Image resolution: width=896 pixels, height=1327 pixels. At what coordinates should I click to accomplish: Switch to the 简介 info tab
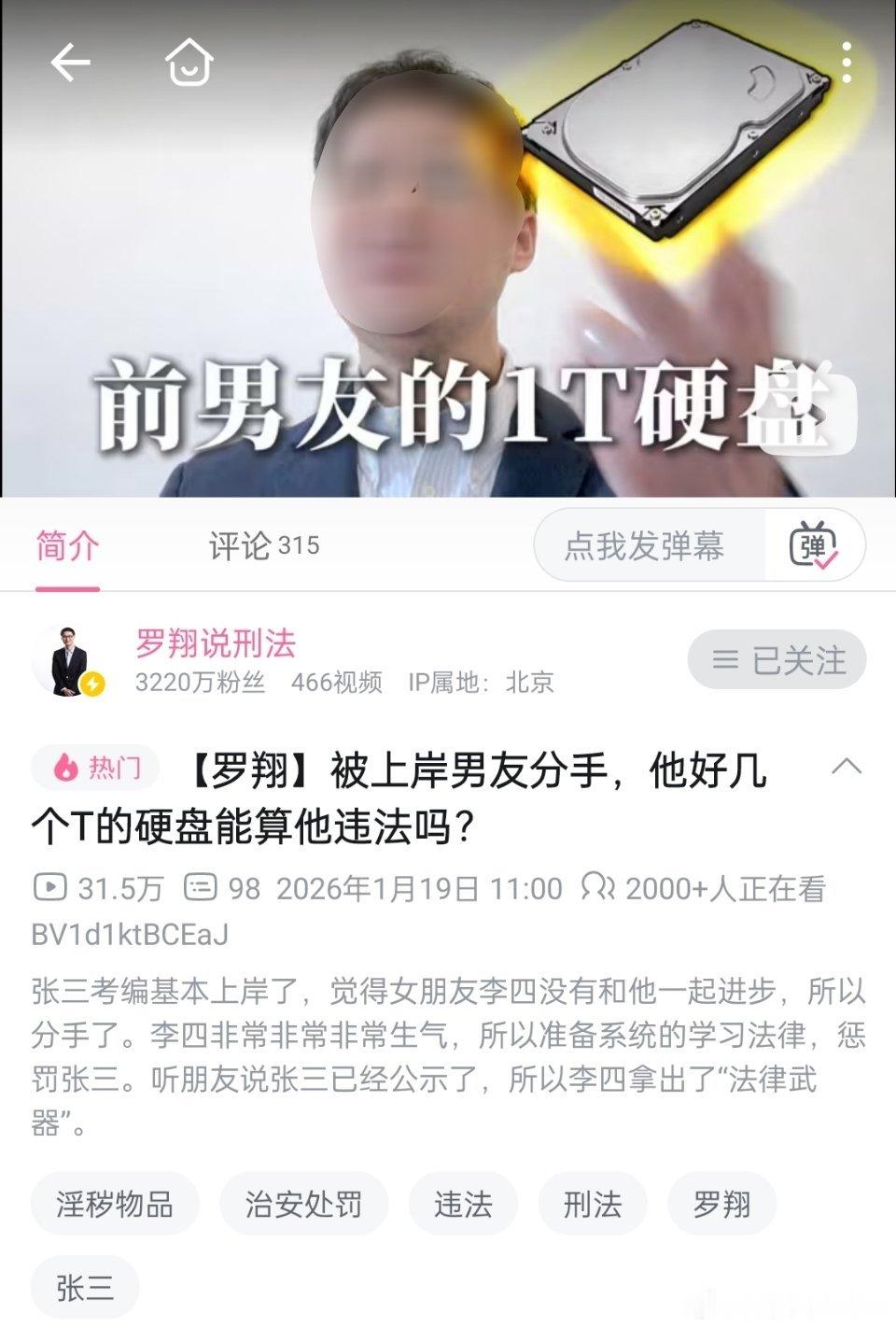64,545
